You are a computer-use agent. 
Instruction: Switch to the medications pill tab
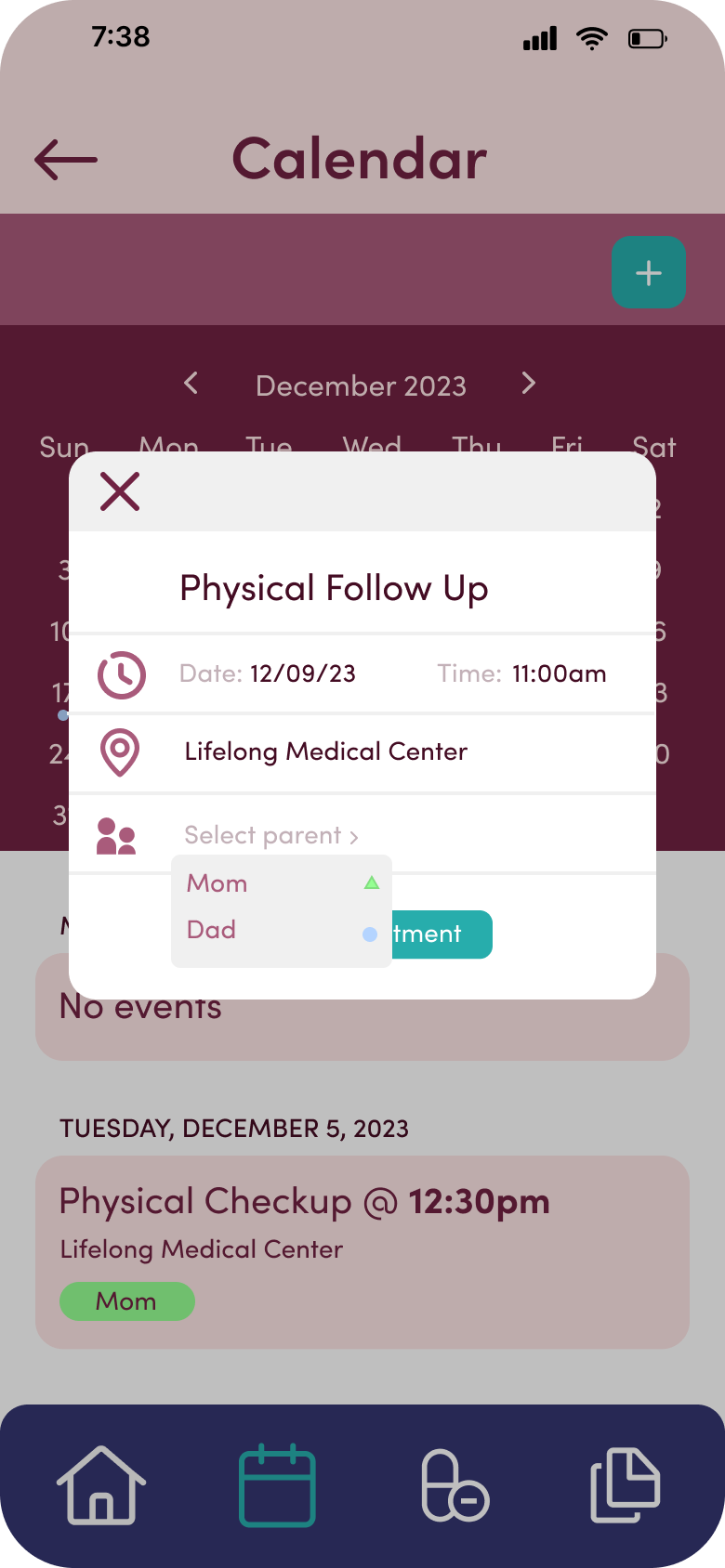point(455,1485)
